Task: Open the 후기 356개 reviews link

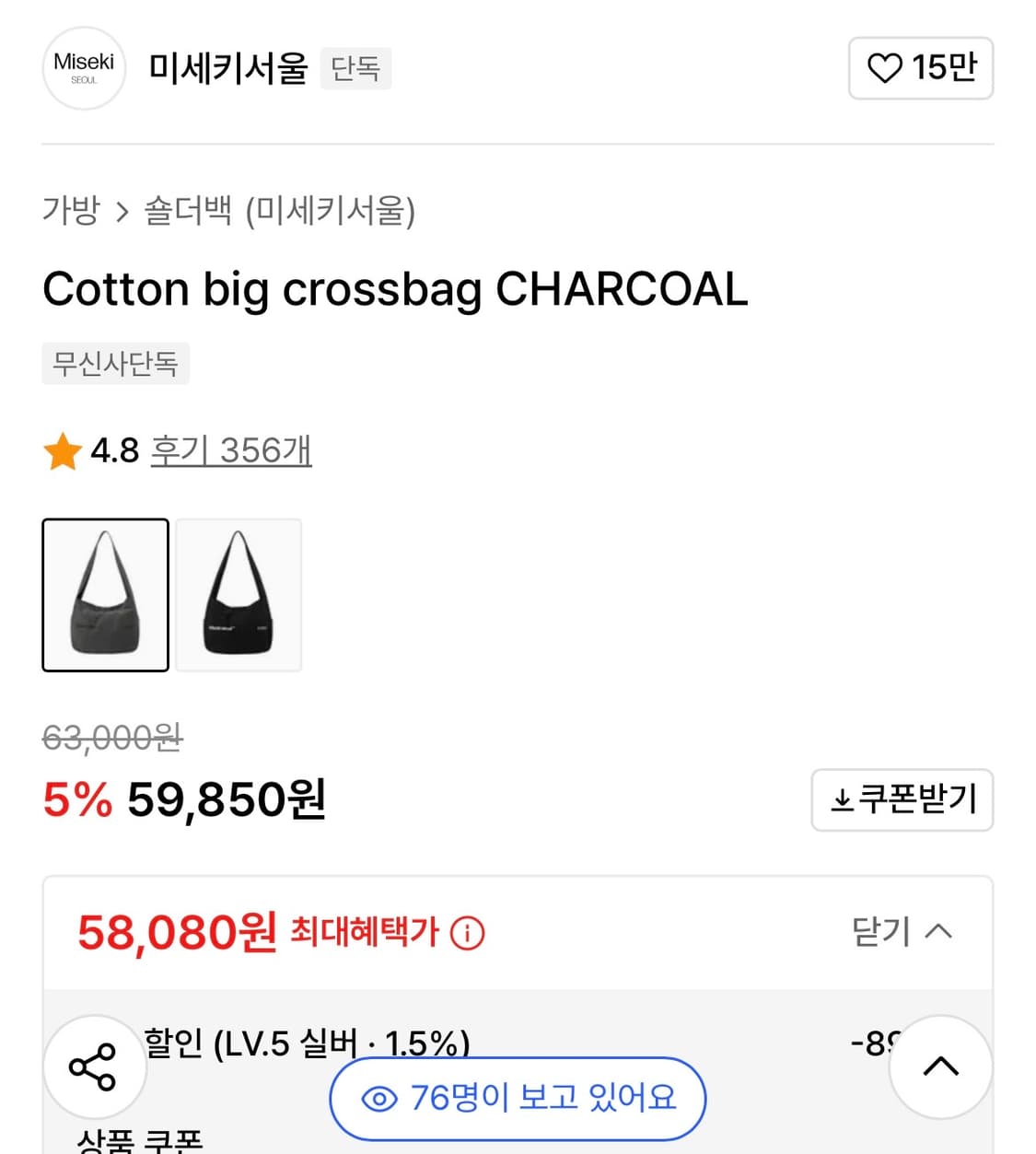Action: (231, 450)
